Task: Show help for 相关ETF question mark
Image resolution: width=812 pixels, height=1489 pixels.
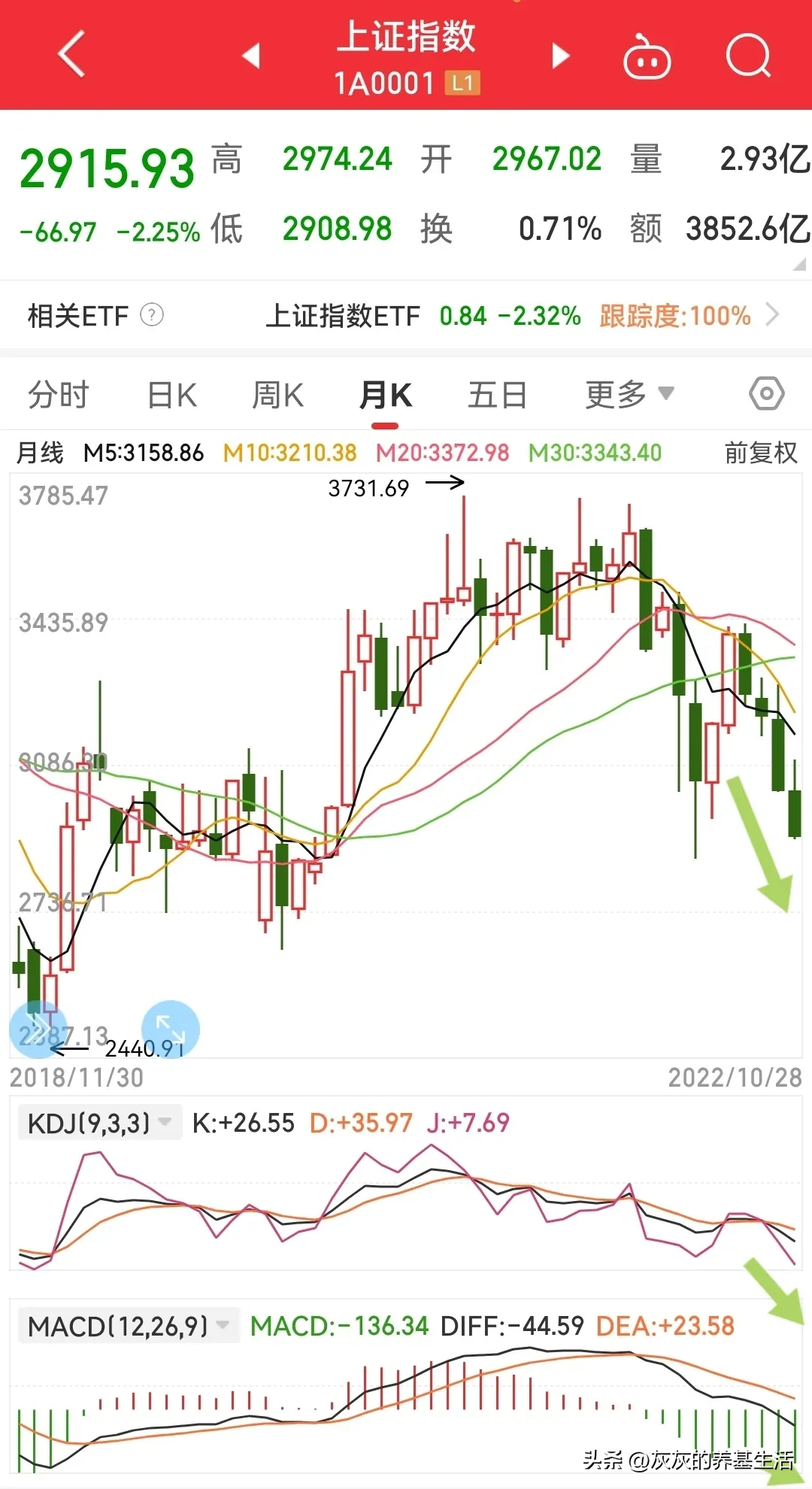Action: coord(152,315)
